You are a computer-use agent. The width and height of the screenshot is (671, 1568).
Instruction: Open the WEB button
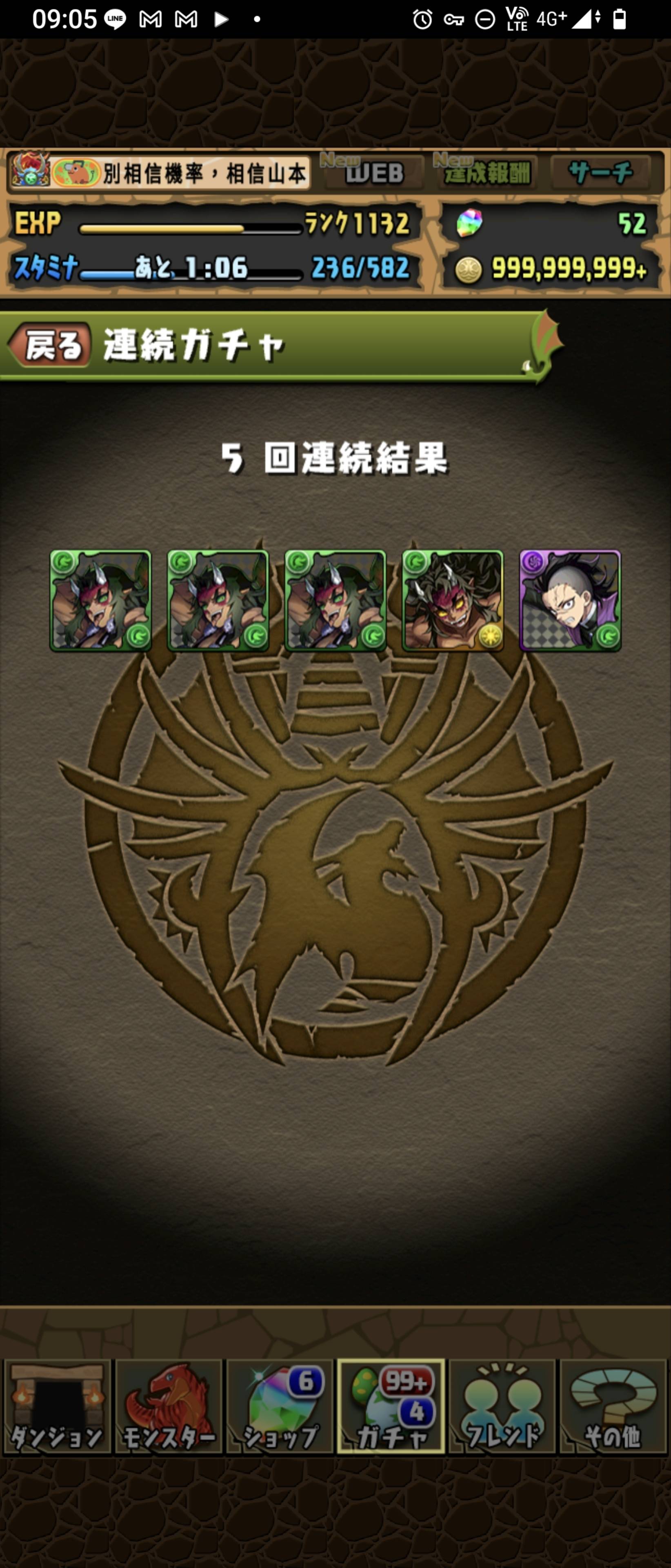click(373, 174)
